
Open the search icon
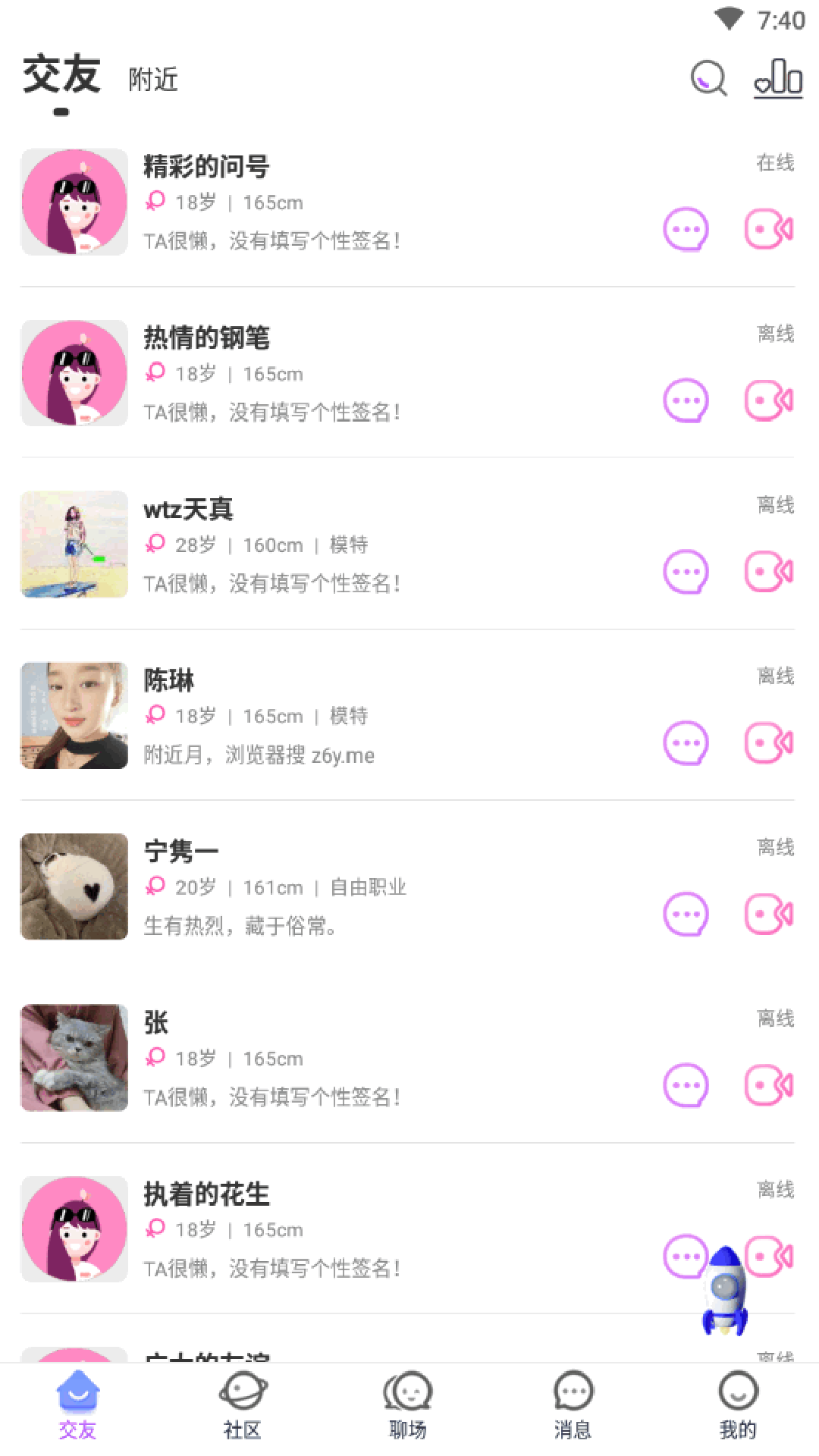click(x=708, y=78)
